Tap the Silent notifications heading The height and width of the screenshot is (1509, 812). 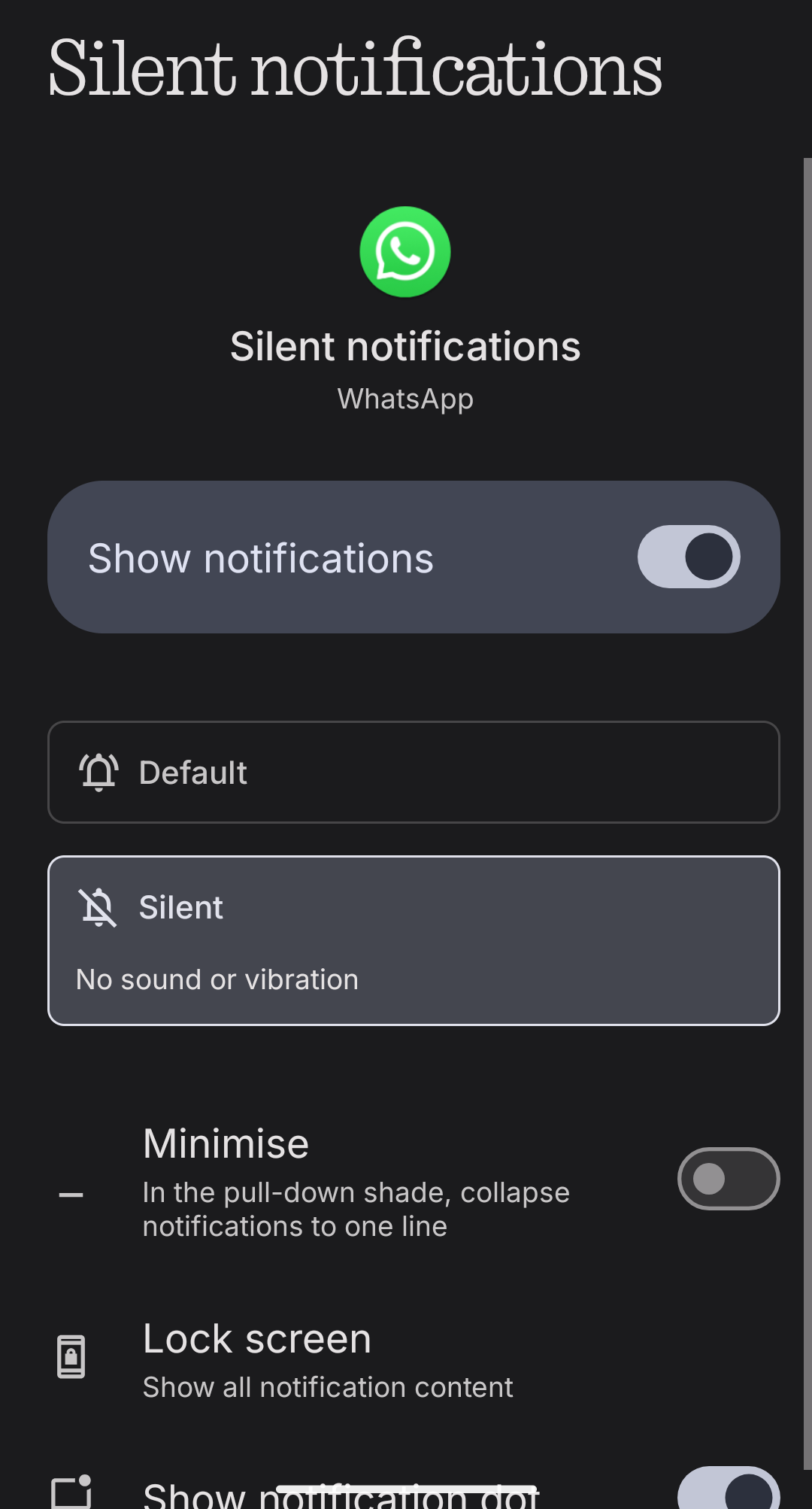[353, 69]
